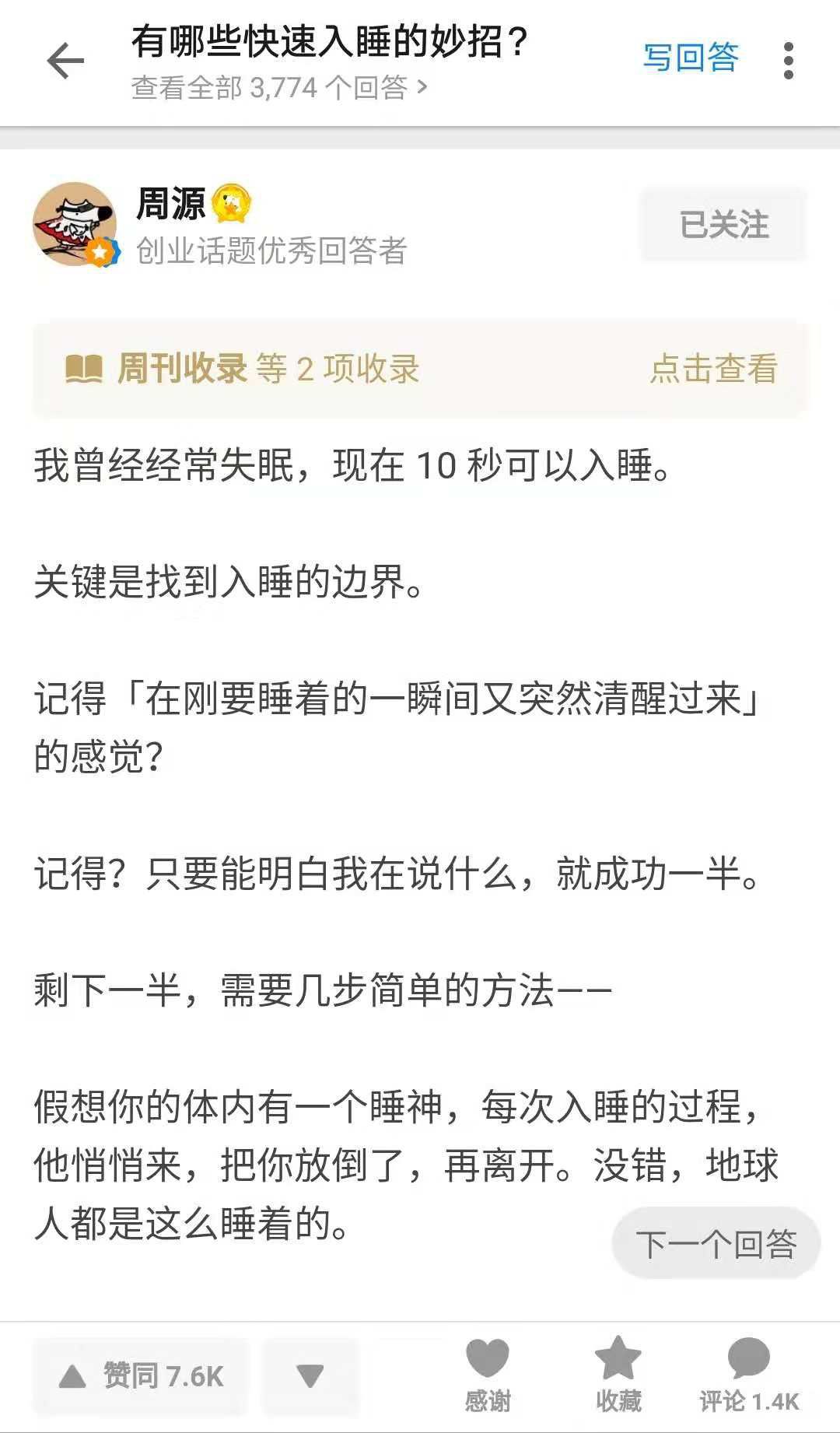The width and height of the screenshot is (840, 1433).
Task: Tap the back arrow to return
Action: 66,61
